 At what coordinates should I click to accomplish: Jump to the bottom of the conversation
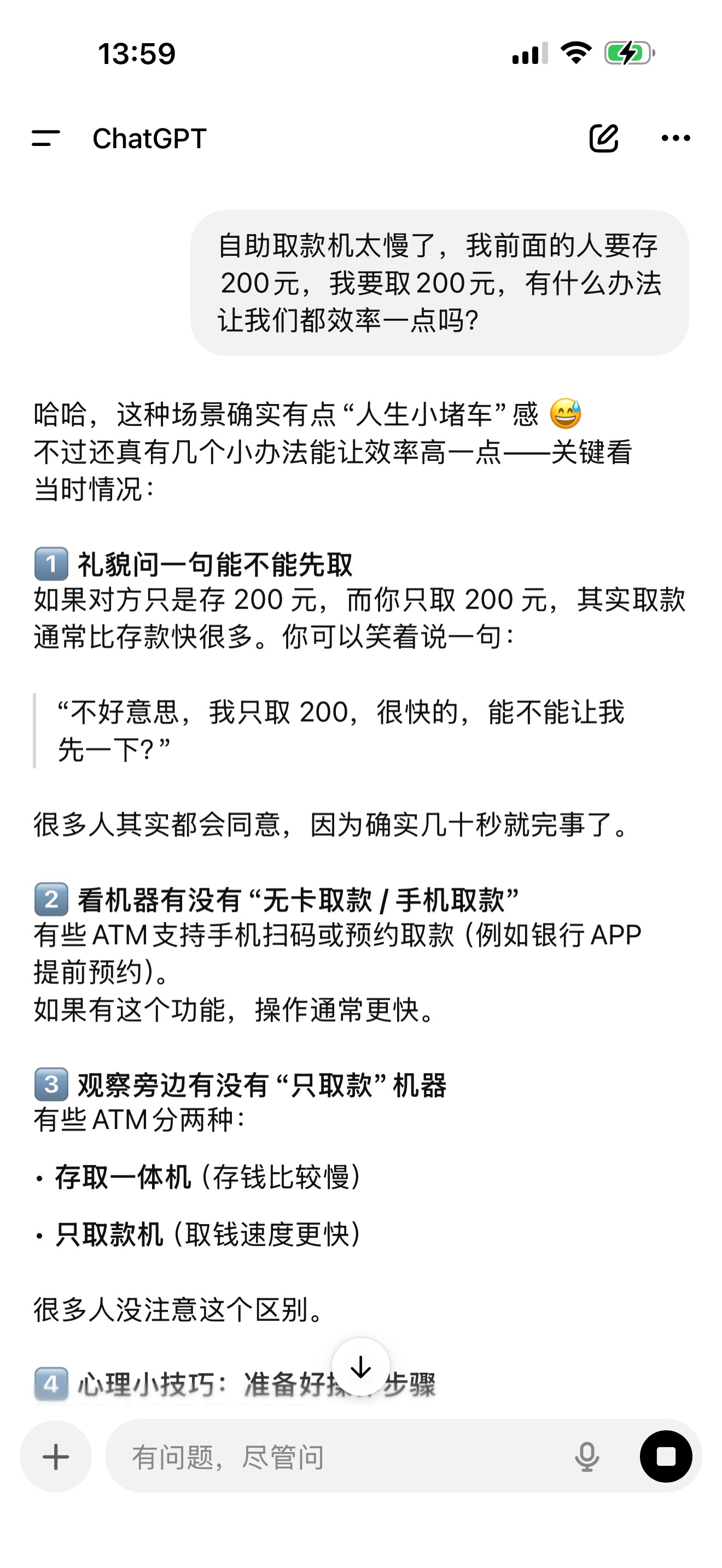[361, 1366]
